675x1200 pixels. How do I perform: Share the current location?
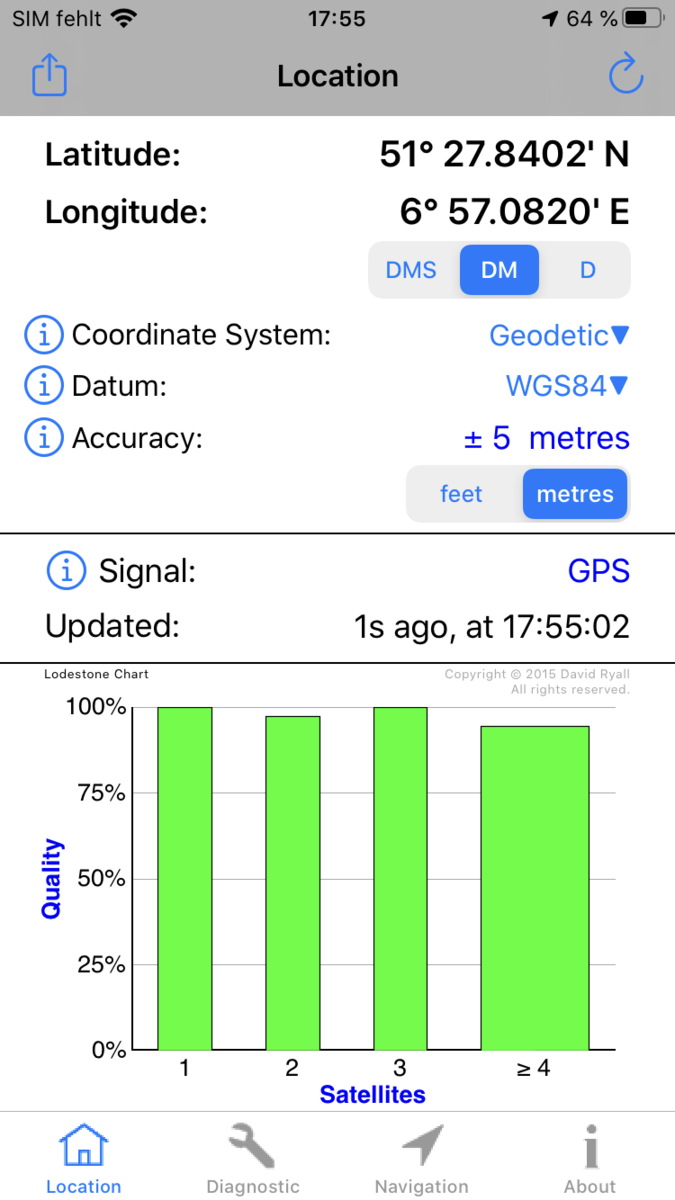tap(49, 76)
